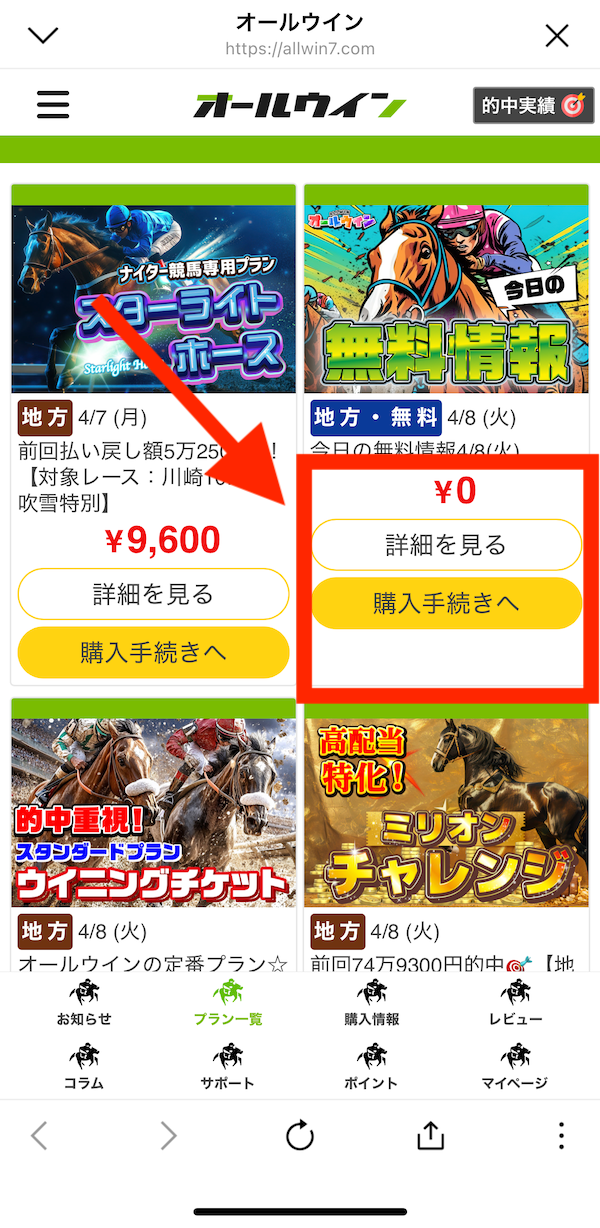Select the コラム tab
This screenshot has width=600, height=1228.
click(84, 1067)
